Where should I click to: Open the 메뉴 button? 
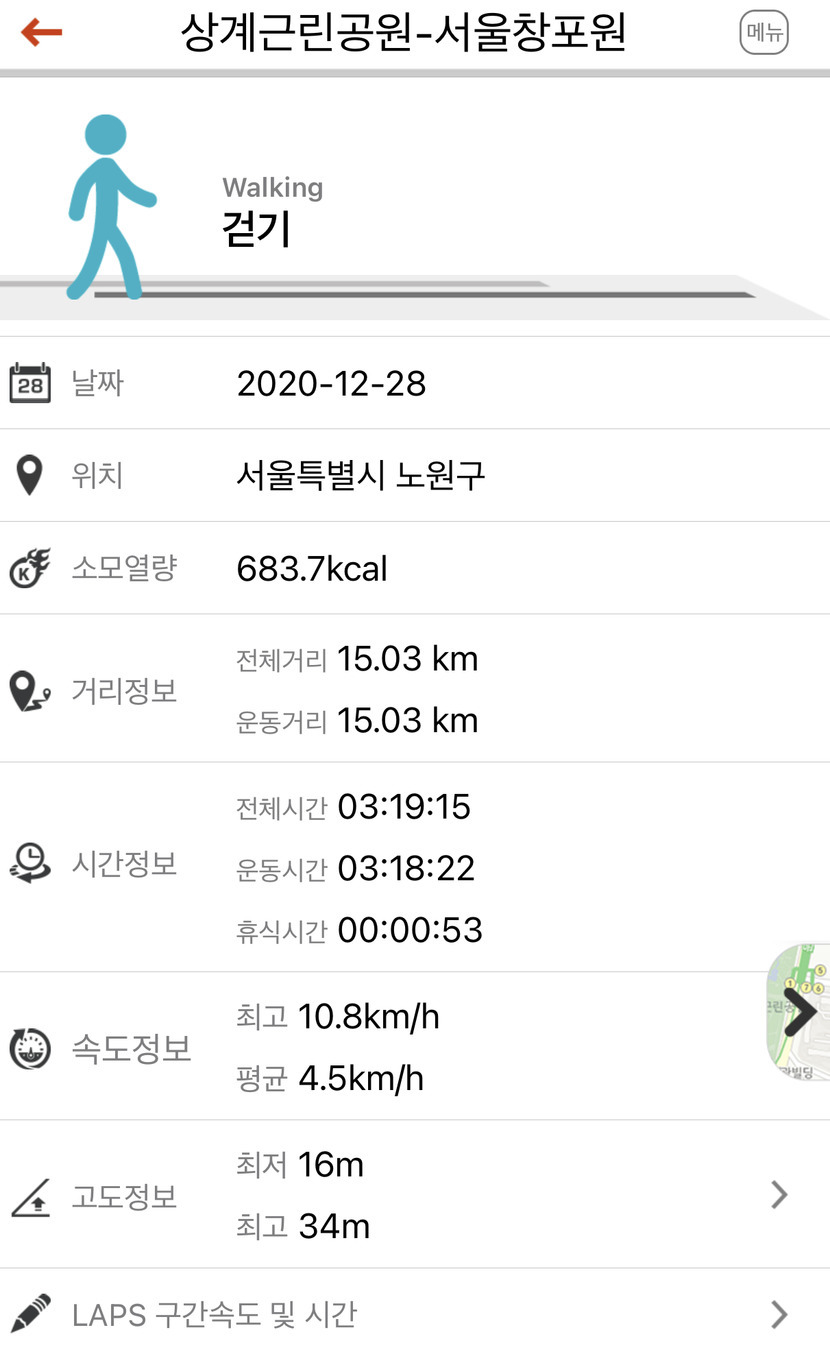point(764,33)
